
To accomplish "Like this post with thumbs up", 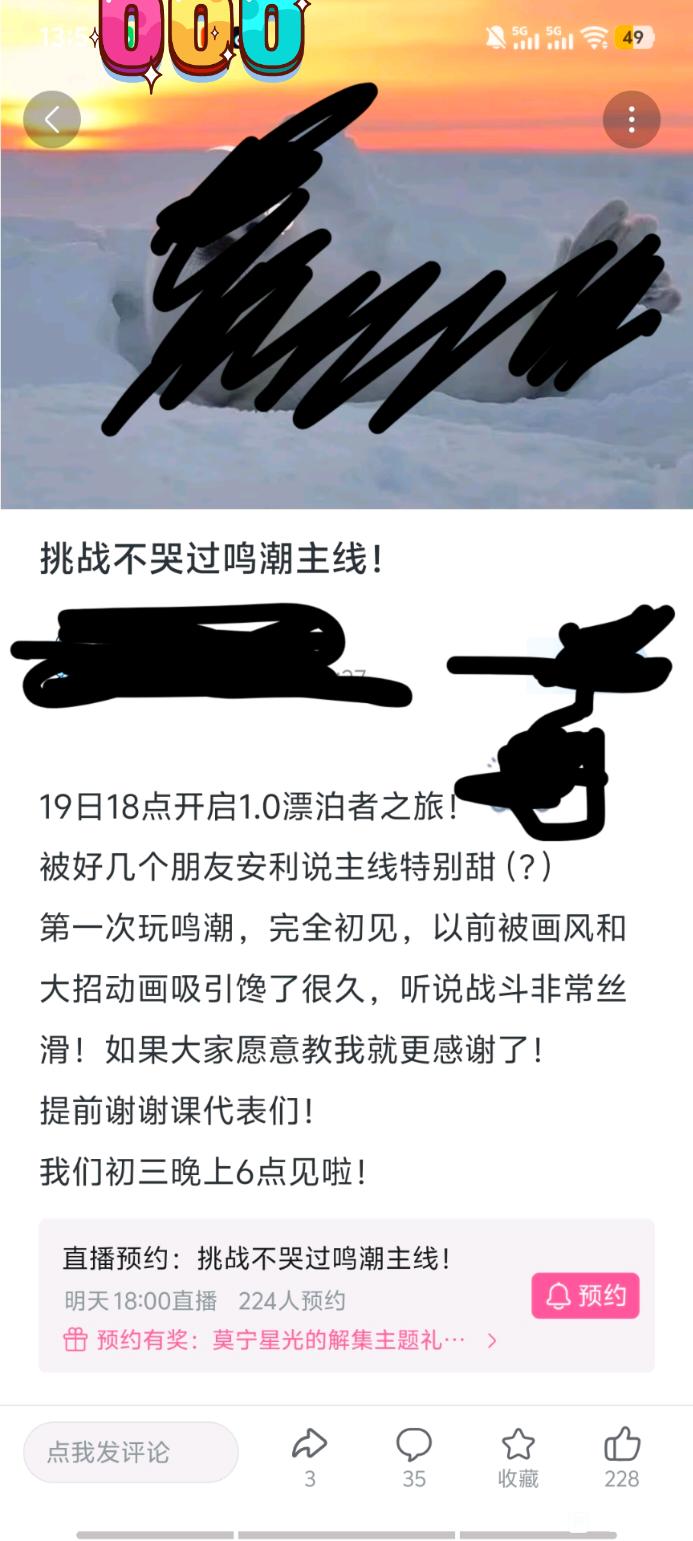I will click(622, 1456).
